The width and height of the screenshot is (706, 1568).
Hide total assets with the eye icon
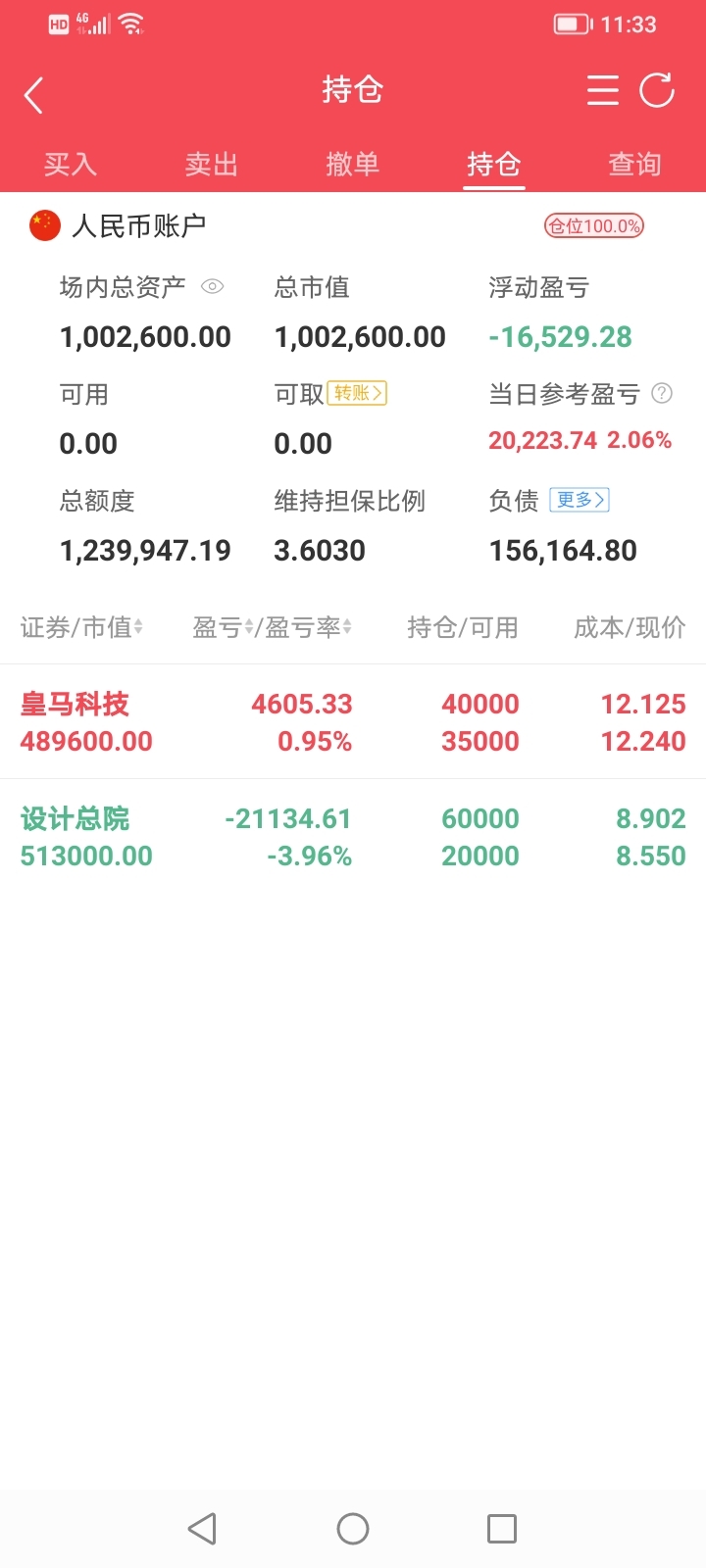click(x=212, y=287)
